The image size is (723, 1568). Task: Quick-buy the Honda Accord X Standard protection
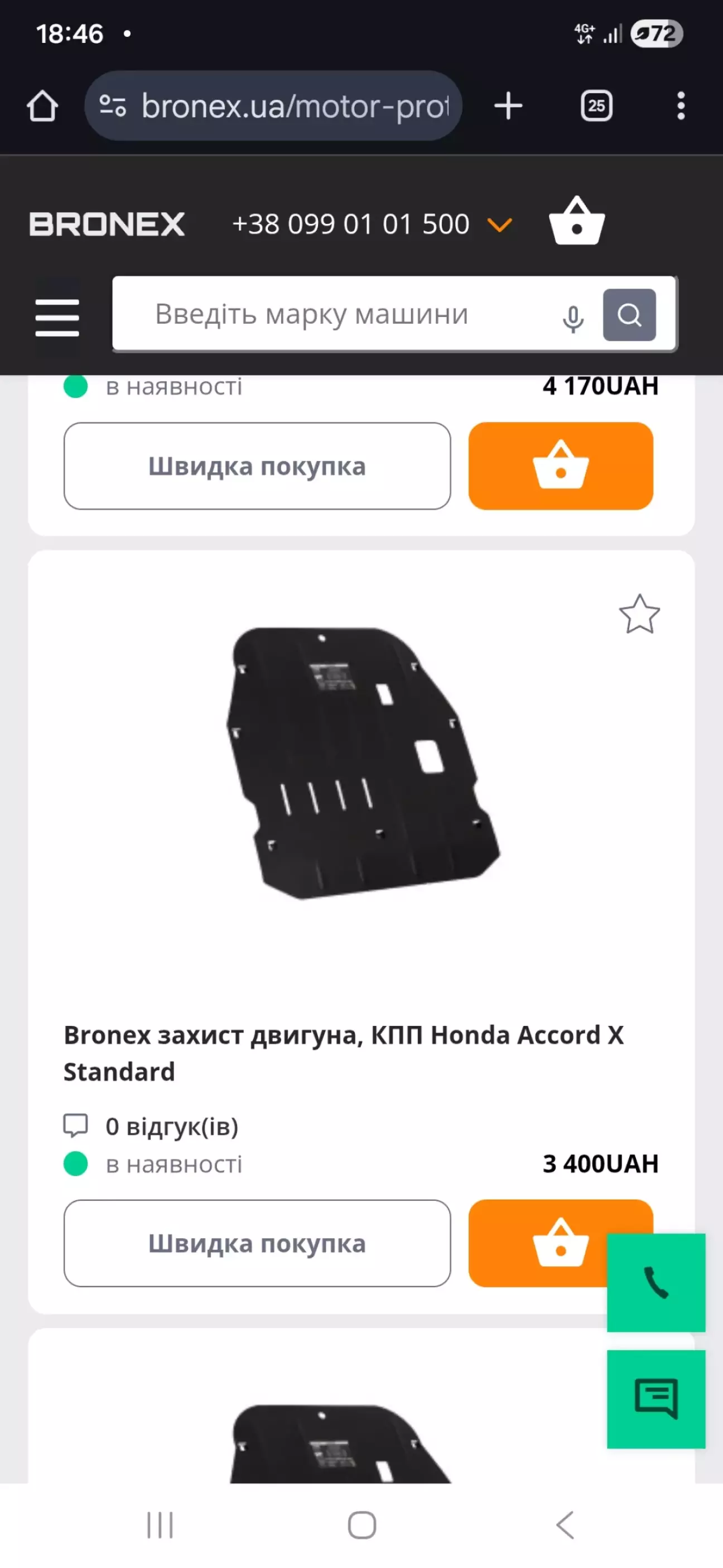[257, 1243]
